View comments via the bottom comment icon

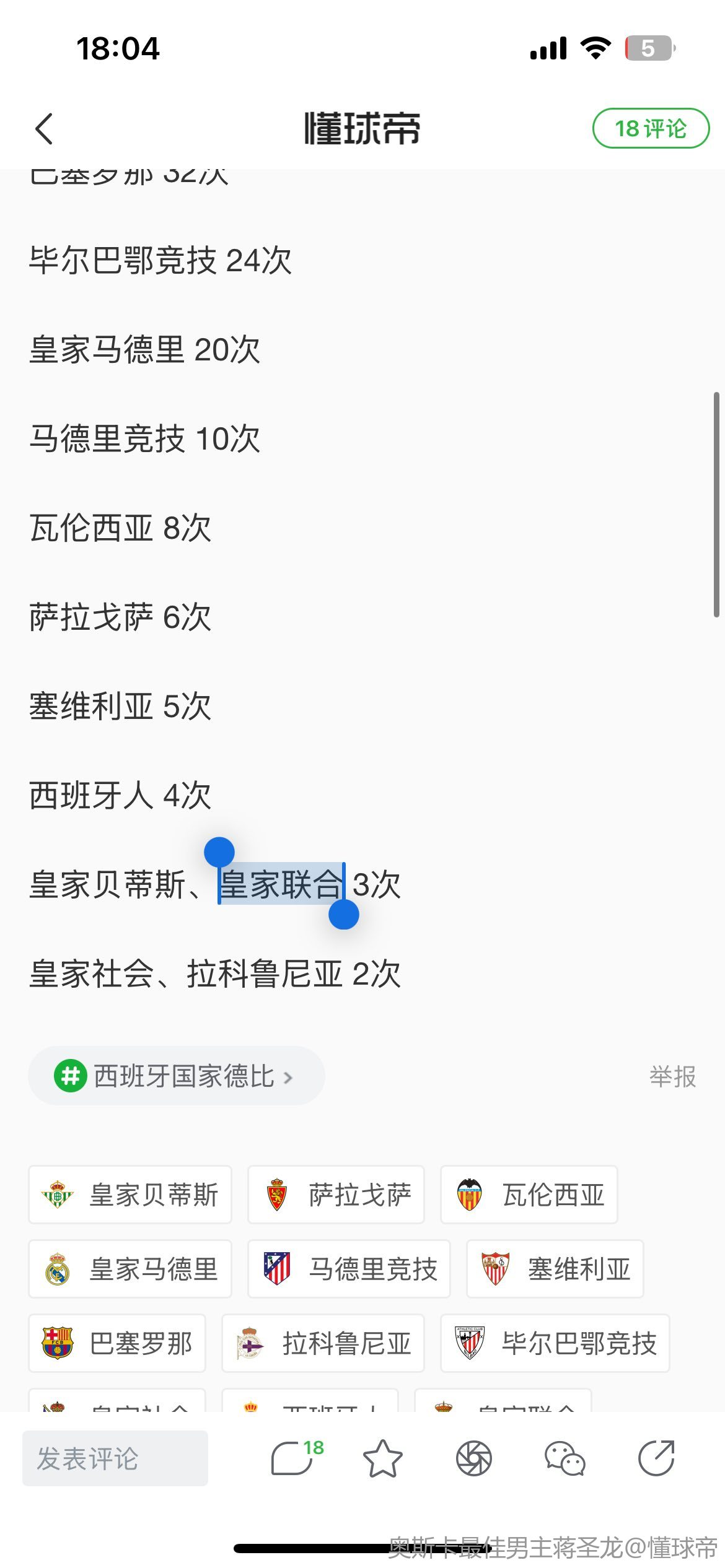(x=292, y=1458)
